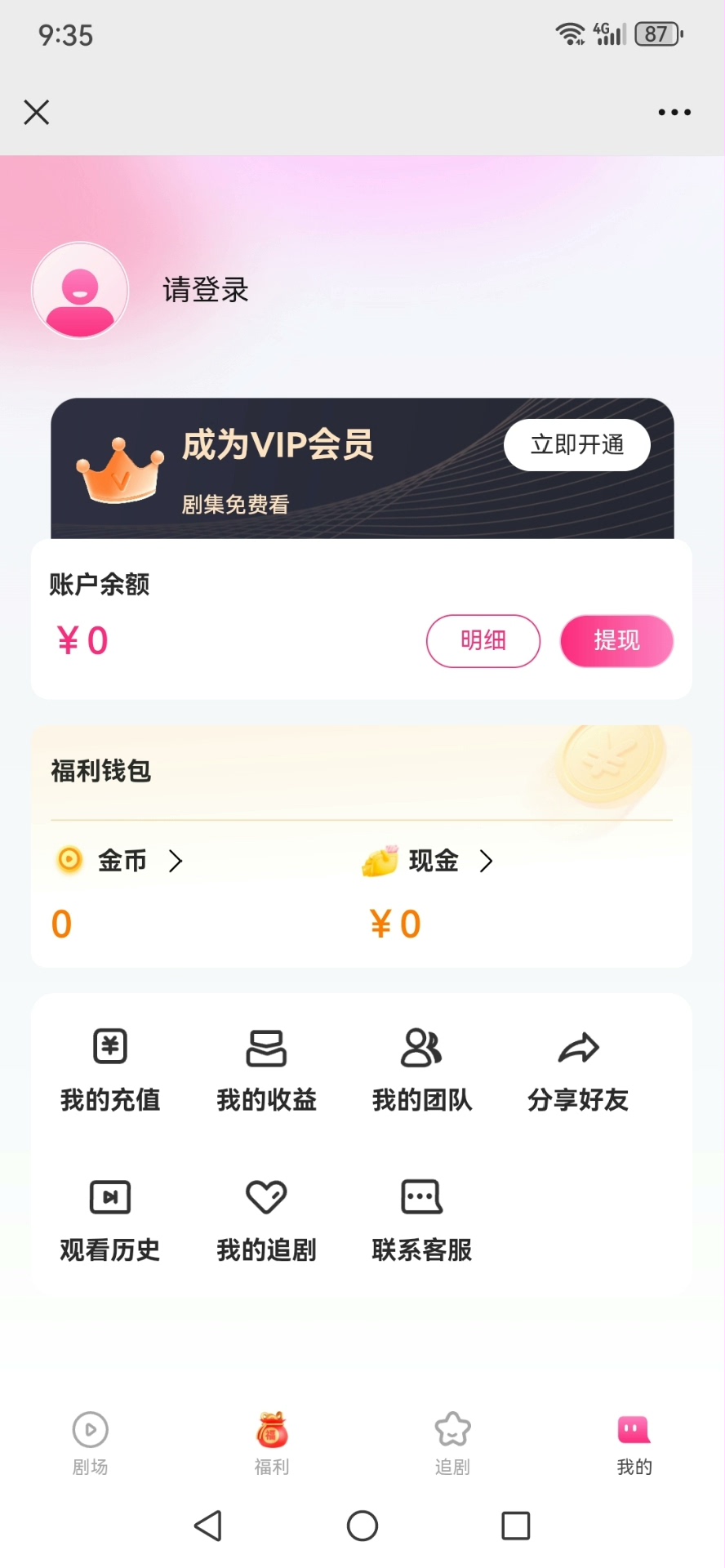Tap the system back button
This screenshot has width=725, height=1568.
pyautogui.click(x=208, y=1526)
